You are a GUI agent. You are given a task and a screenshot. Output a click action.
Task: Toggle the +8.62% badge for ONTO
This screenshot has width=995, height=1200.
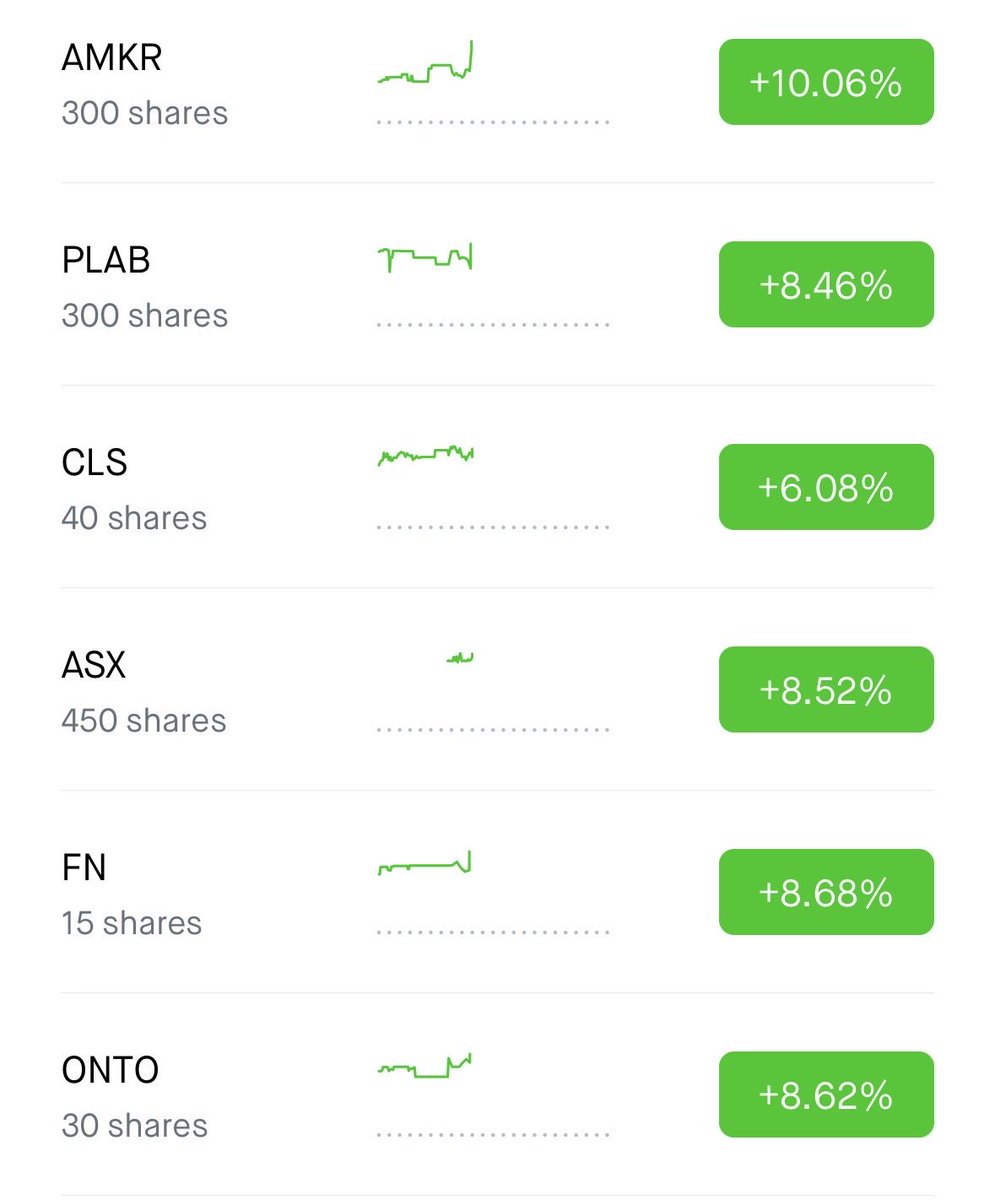826,1095
